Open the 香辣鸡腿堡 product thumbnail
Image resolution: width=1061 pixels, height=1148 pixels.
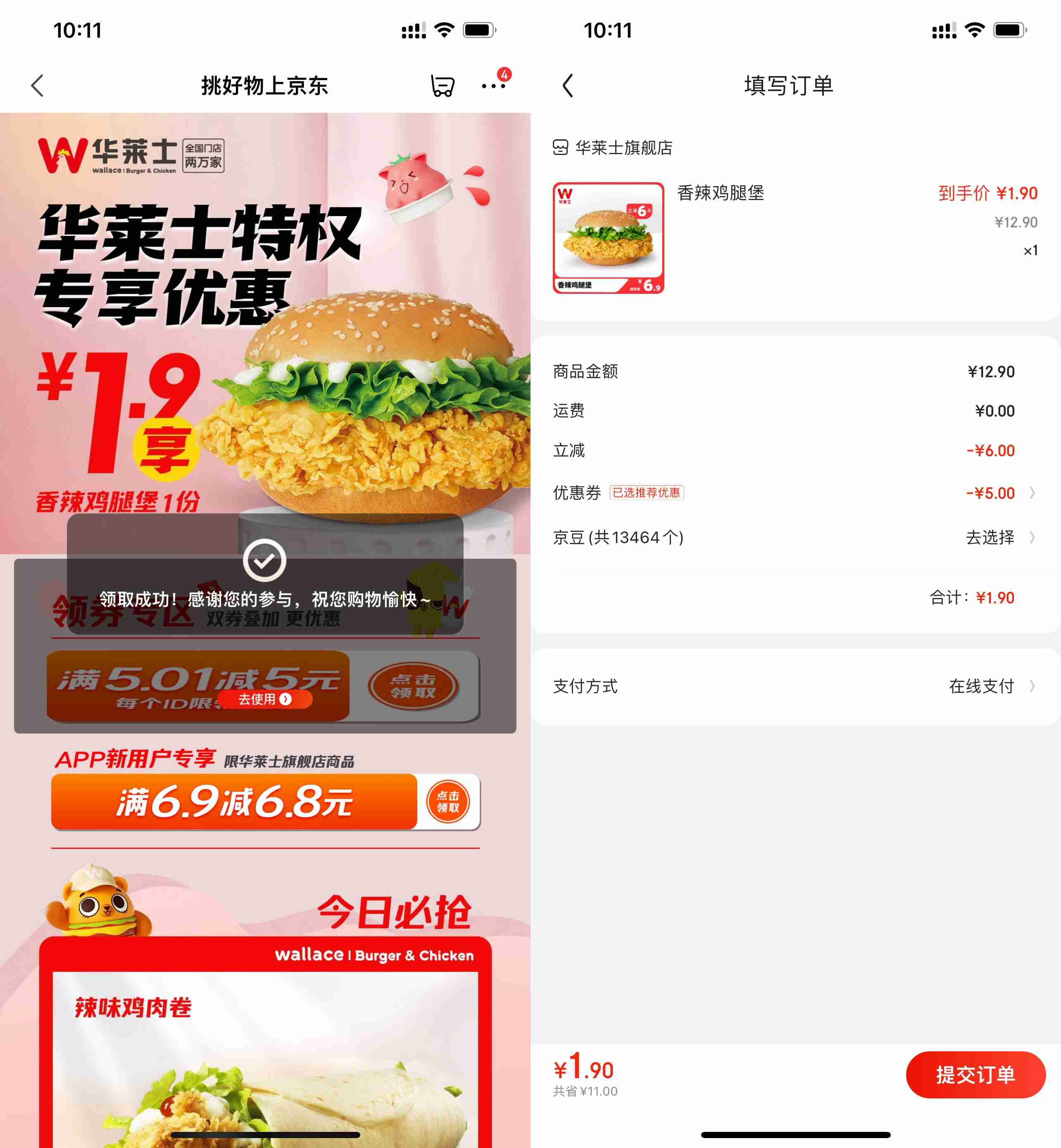tap(608, 238)
